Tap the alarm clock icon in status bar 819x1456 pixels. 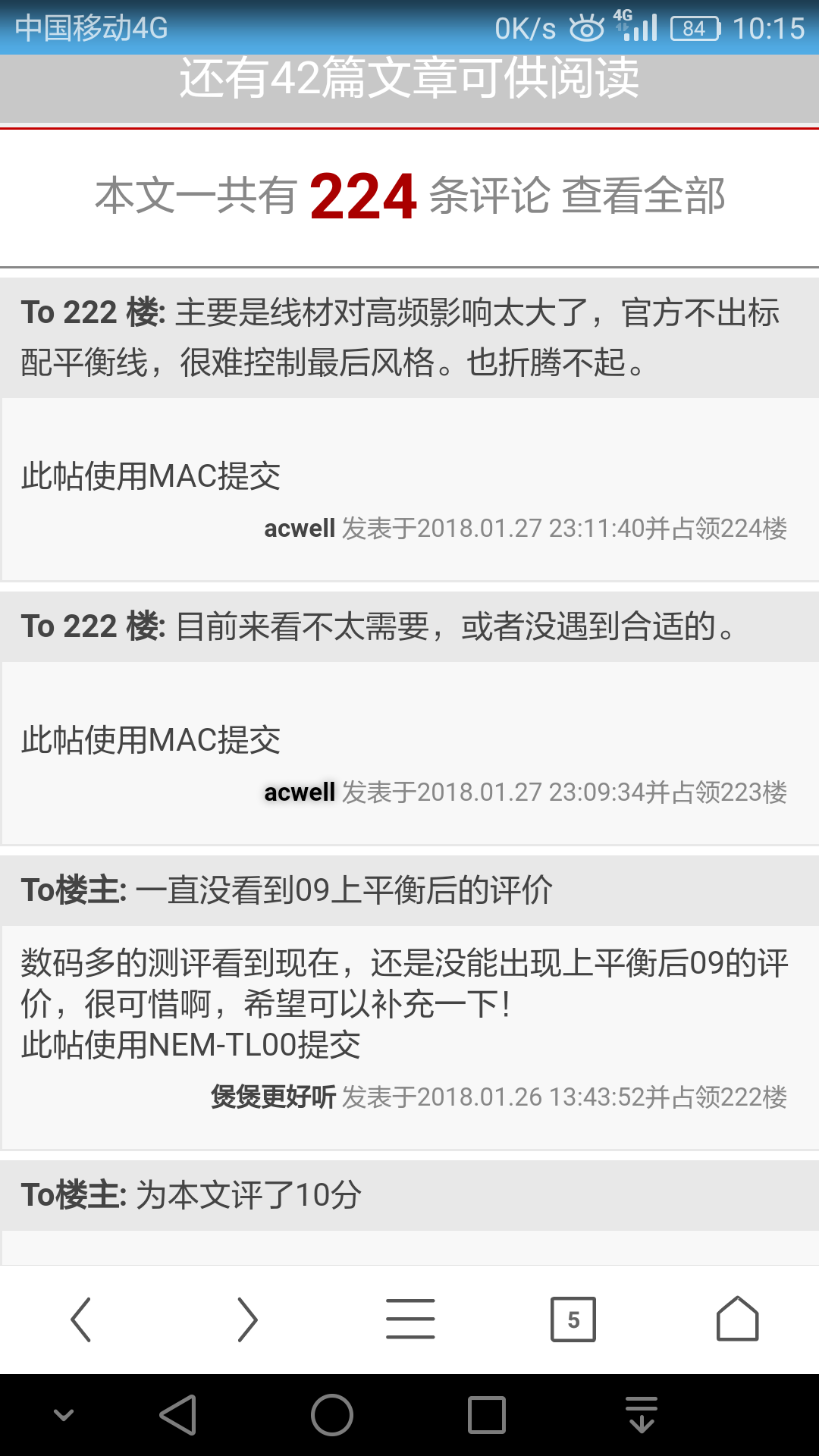(585, 29)
